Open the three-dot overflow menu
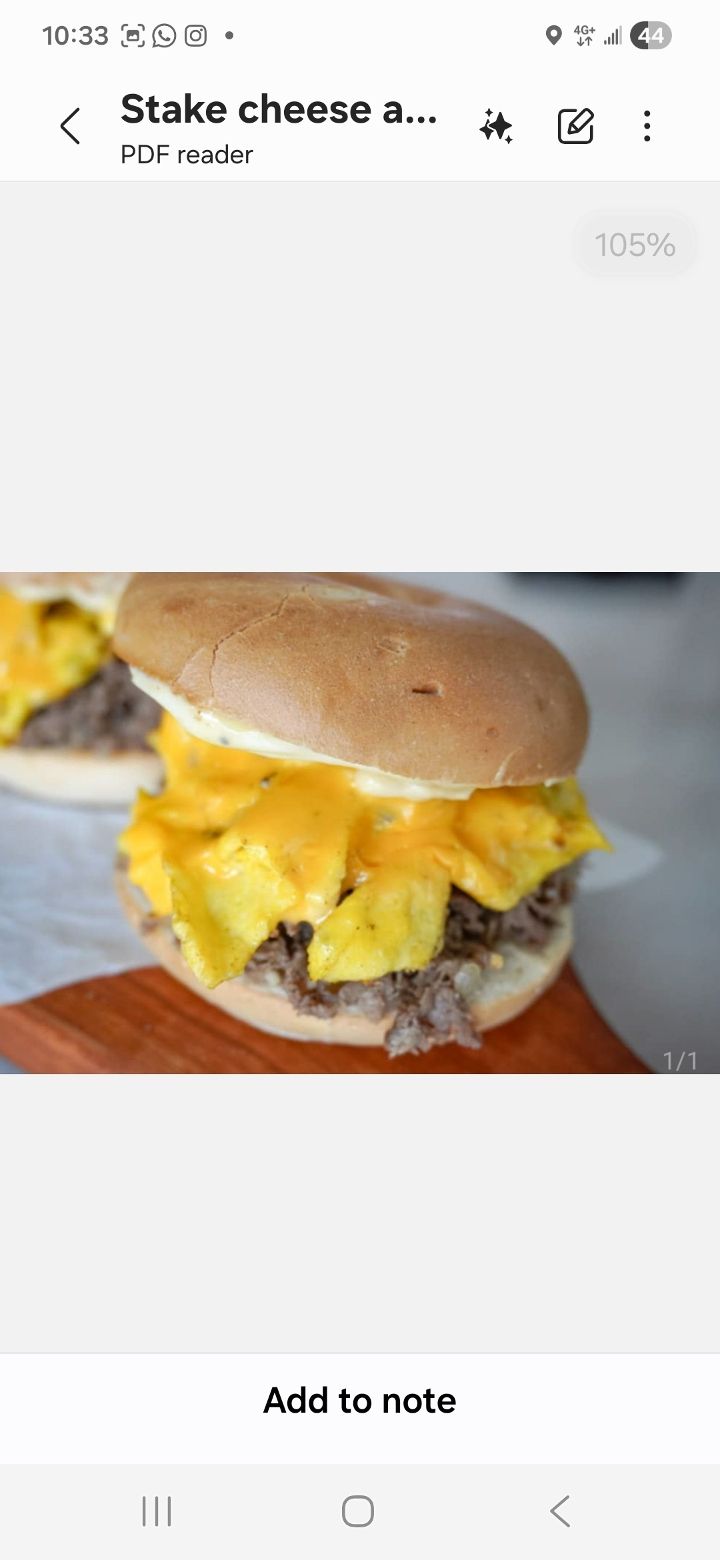The height and width of the screenshot is (1560, 720). (x=647, y=127)
